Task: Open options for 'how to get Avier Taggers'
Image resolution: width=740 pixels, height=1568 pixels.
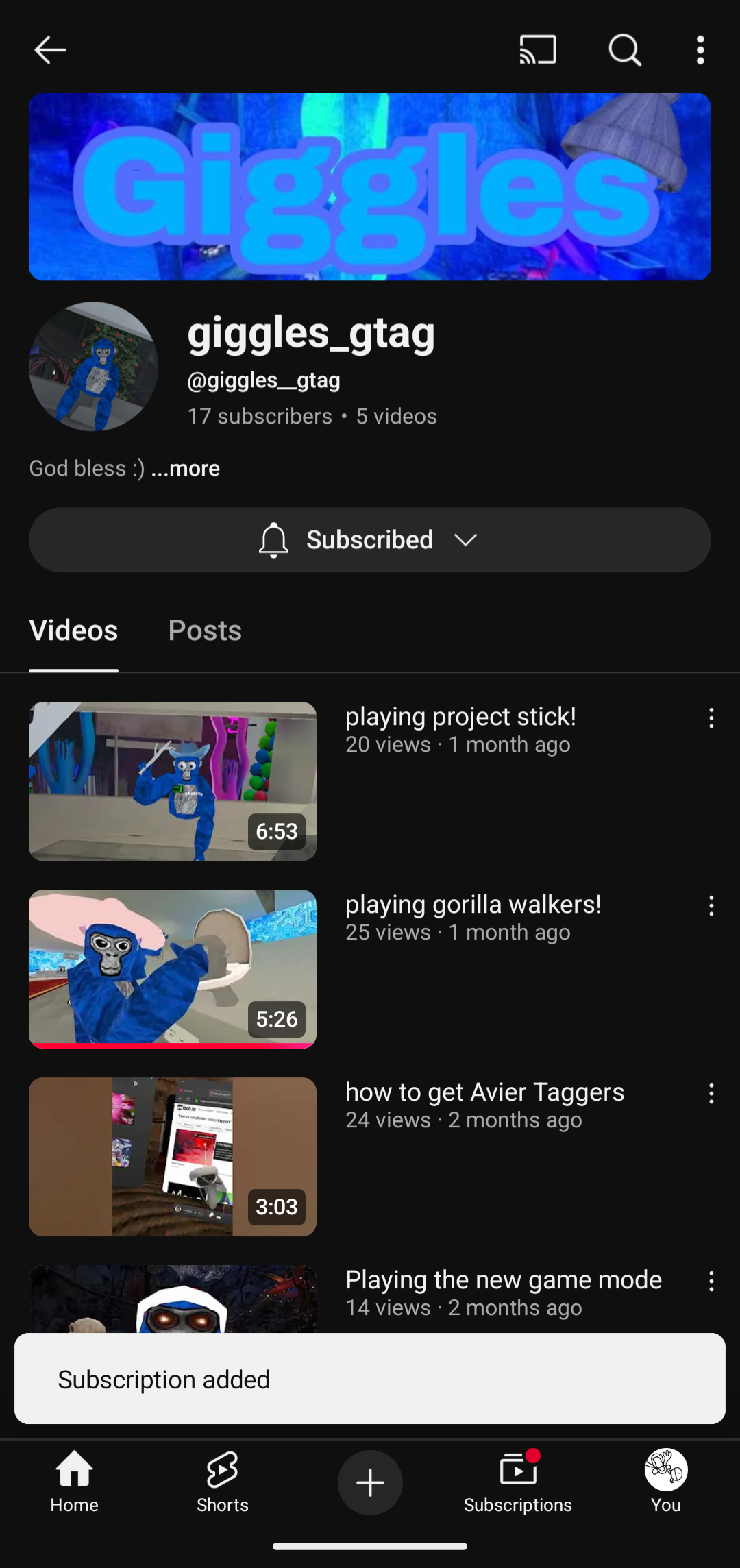Action: click(711, 1094)
